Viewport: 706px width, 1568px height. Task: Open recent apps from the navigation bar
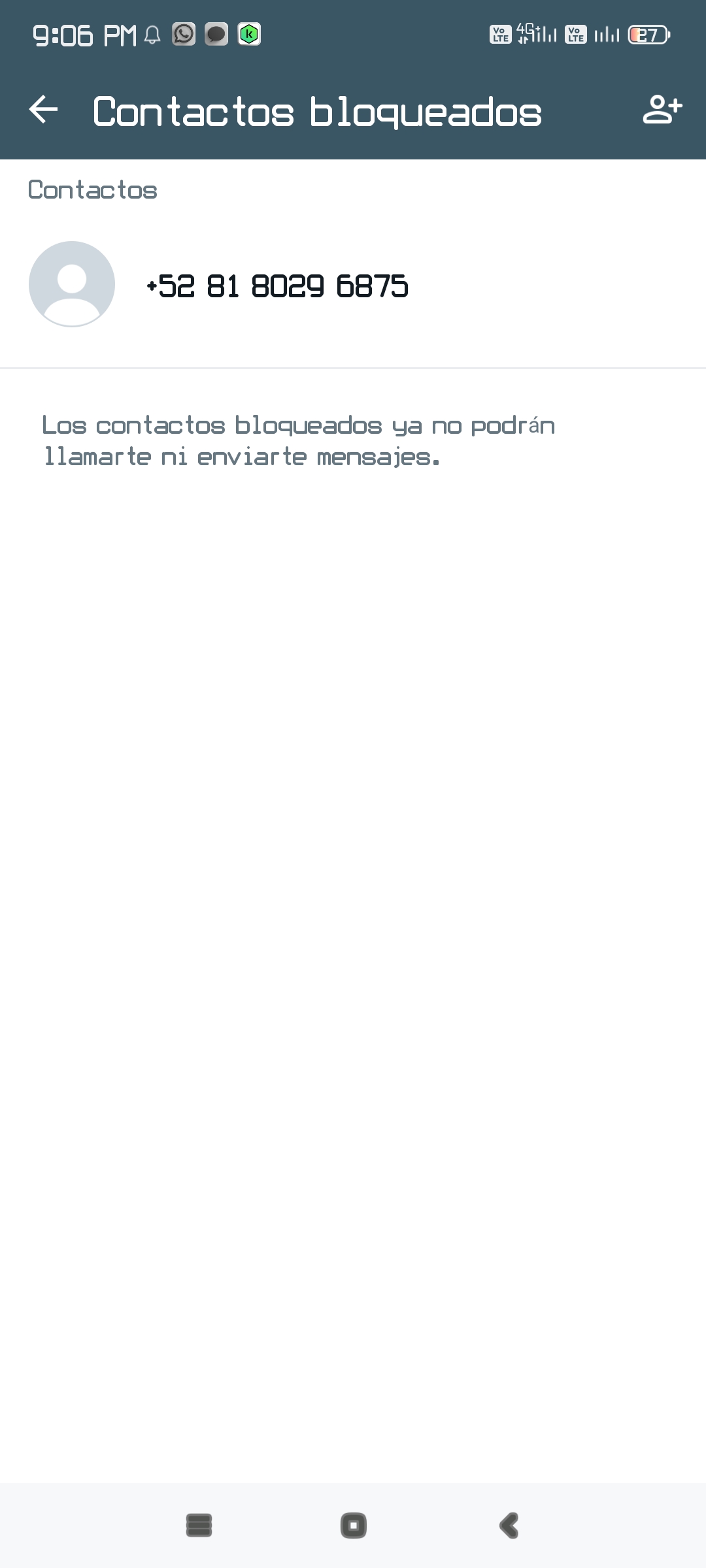pyautogui.click(x=199, y=1526)
